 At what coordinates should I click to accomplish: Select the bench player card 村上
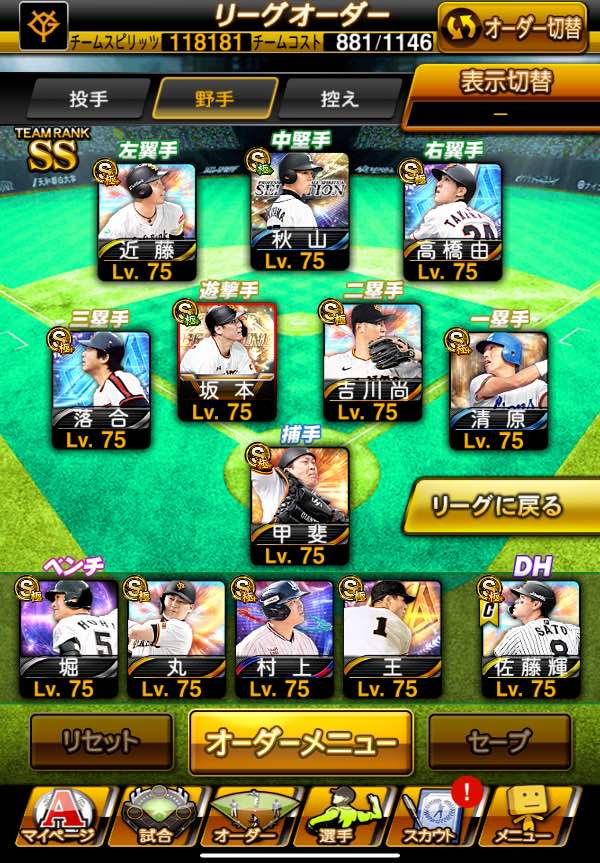coord(284,638)
